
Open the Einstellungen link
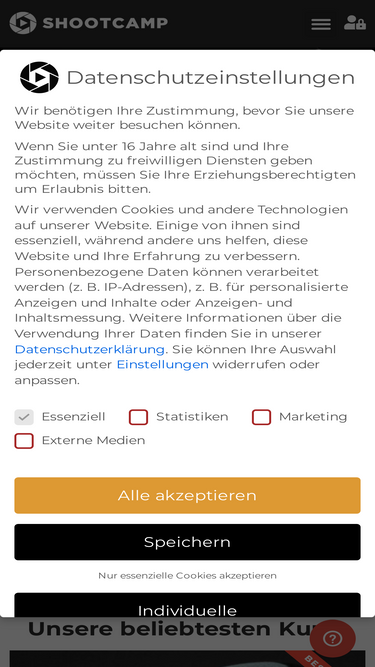162,365
